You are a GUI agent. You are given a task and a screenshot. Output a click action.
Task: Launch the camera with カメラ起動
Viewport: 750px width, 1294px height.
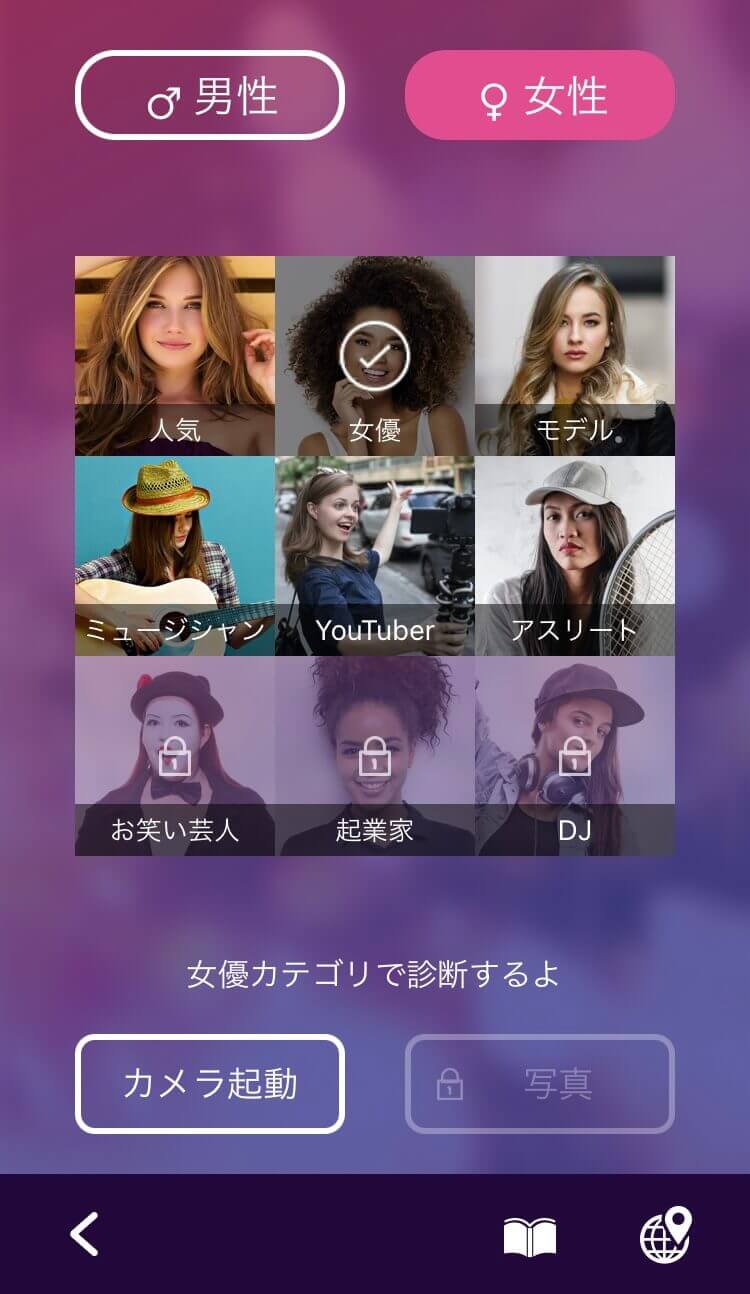click(210, 1084)
